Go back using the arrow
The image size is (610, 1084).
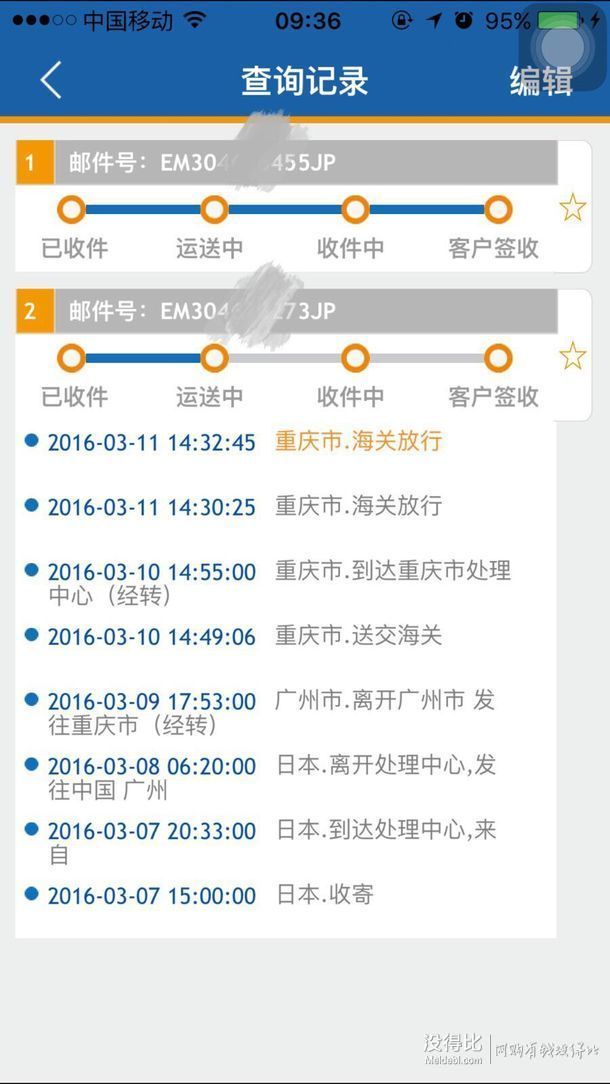point(50,80)
